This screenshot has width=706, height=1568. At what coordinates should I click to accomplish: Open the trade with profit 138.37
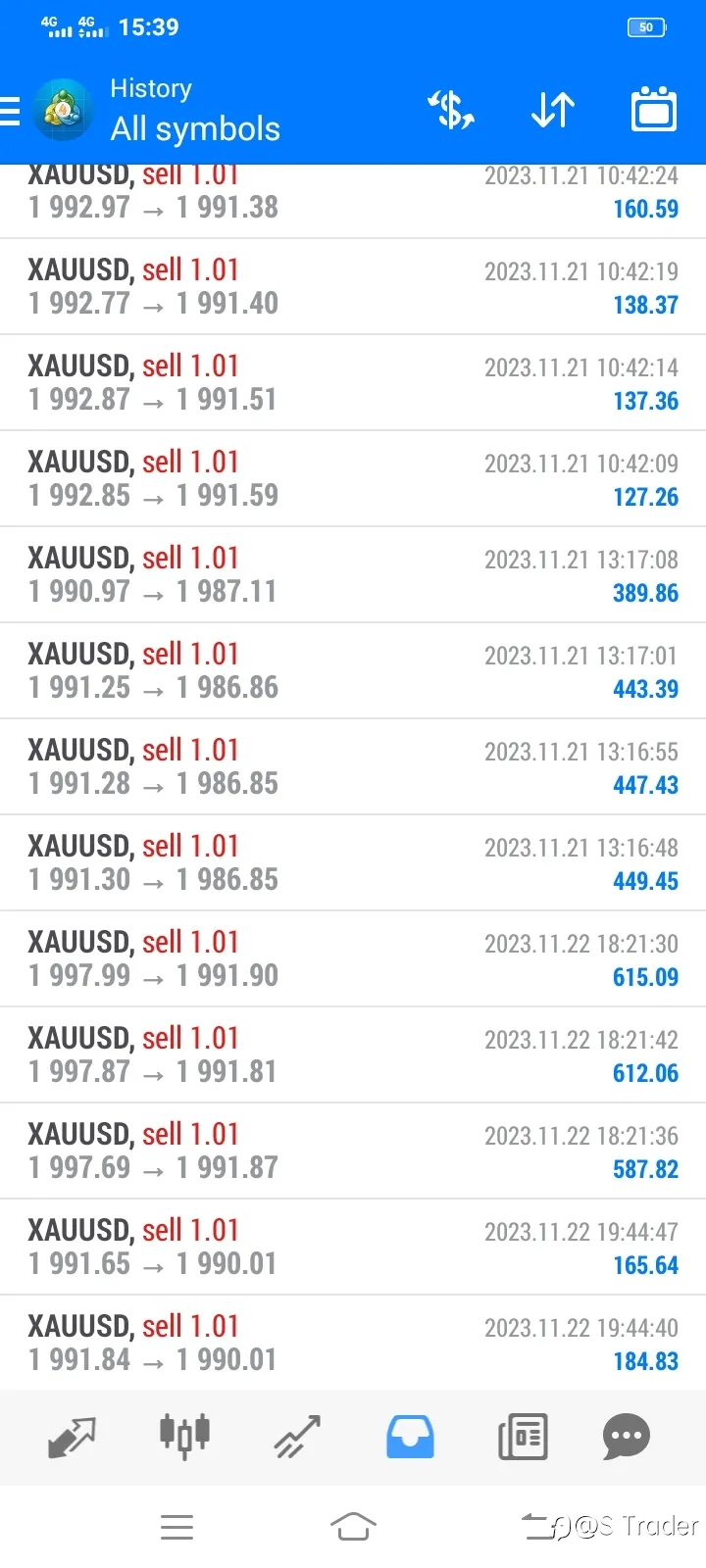pyautogui.click(x=353, y=287)
